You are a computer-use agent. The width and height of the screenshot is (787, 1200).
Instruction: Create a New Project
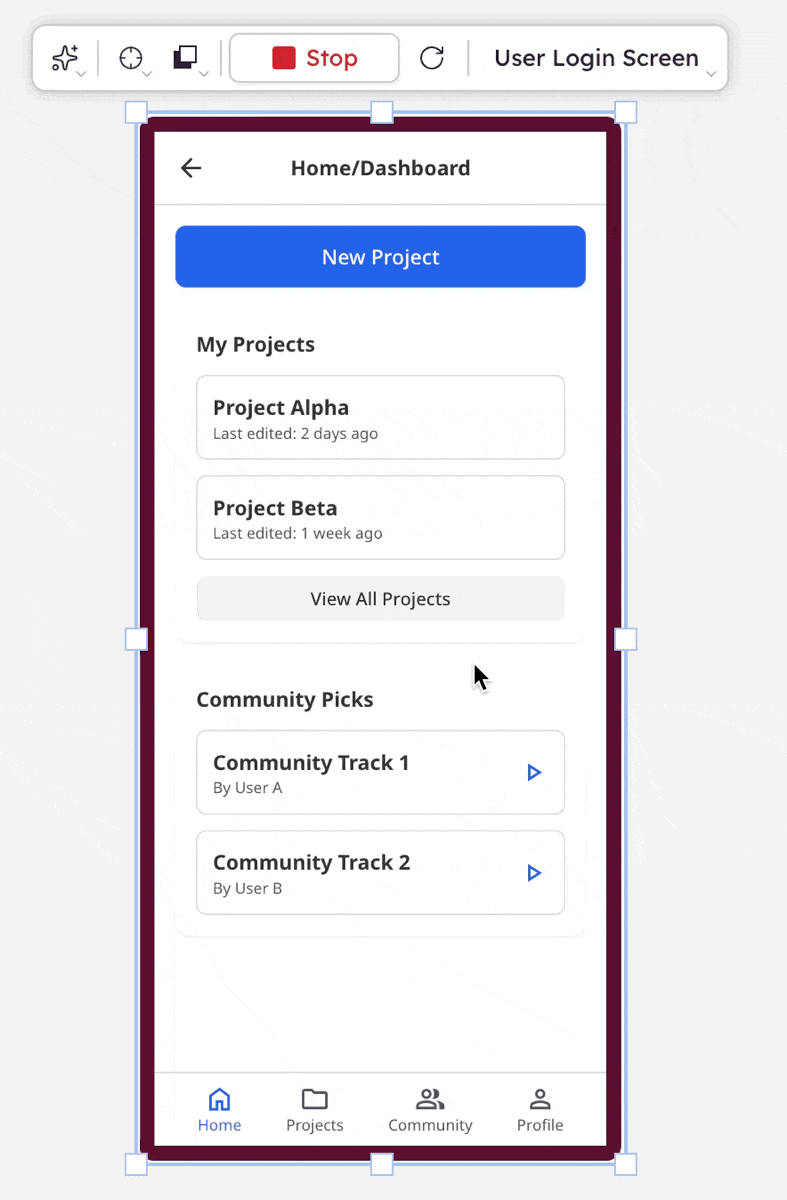coord(380,257)
